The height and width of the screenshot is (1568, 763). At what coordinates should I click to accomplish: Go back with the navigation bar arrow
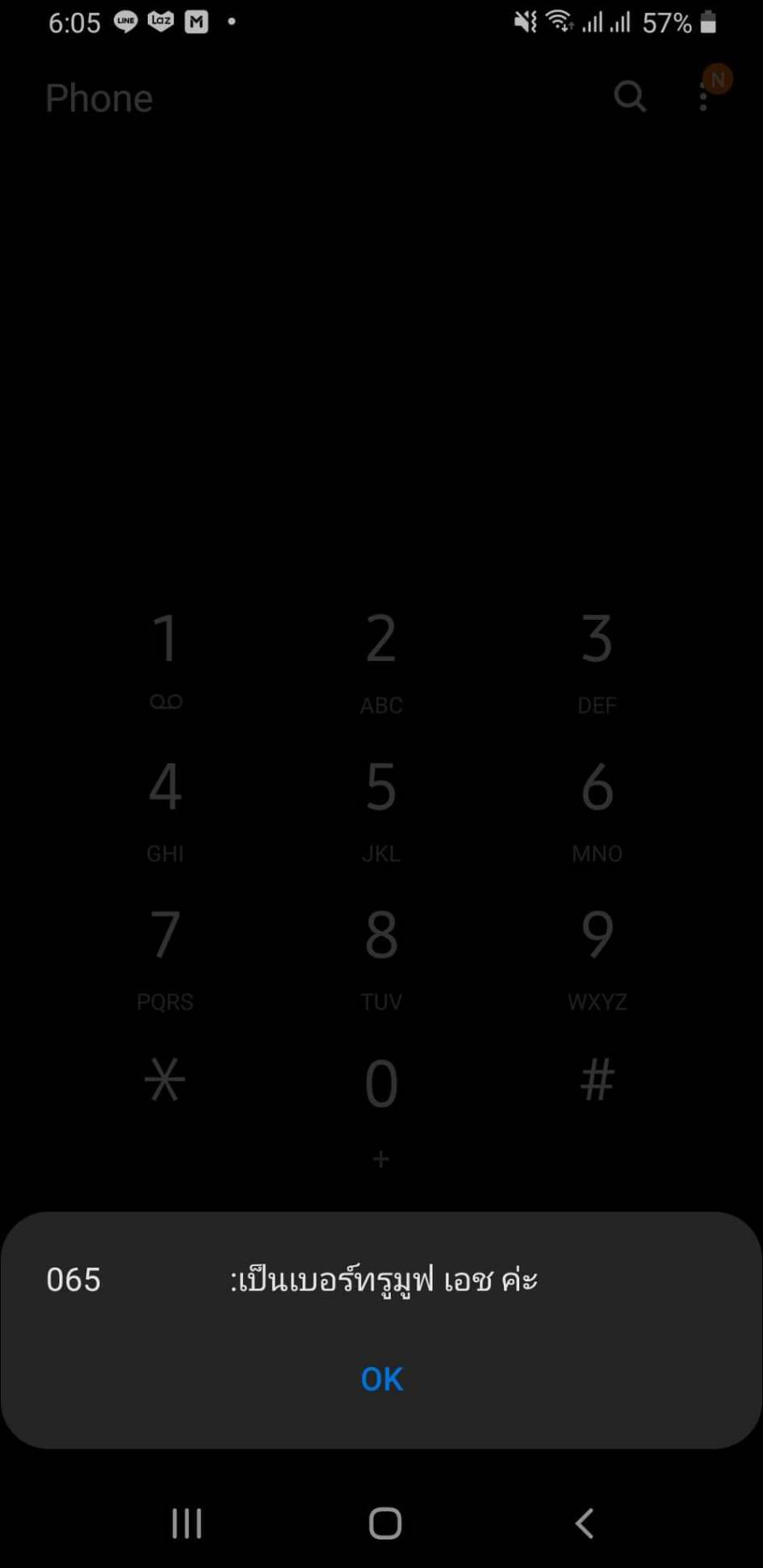click(x=584, y=1523)
